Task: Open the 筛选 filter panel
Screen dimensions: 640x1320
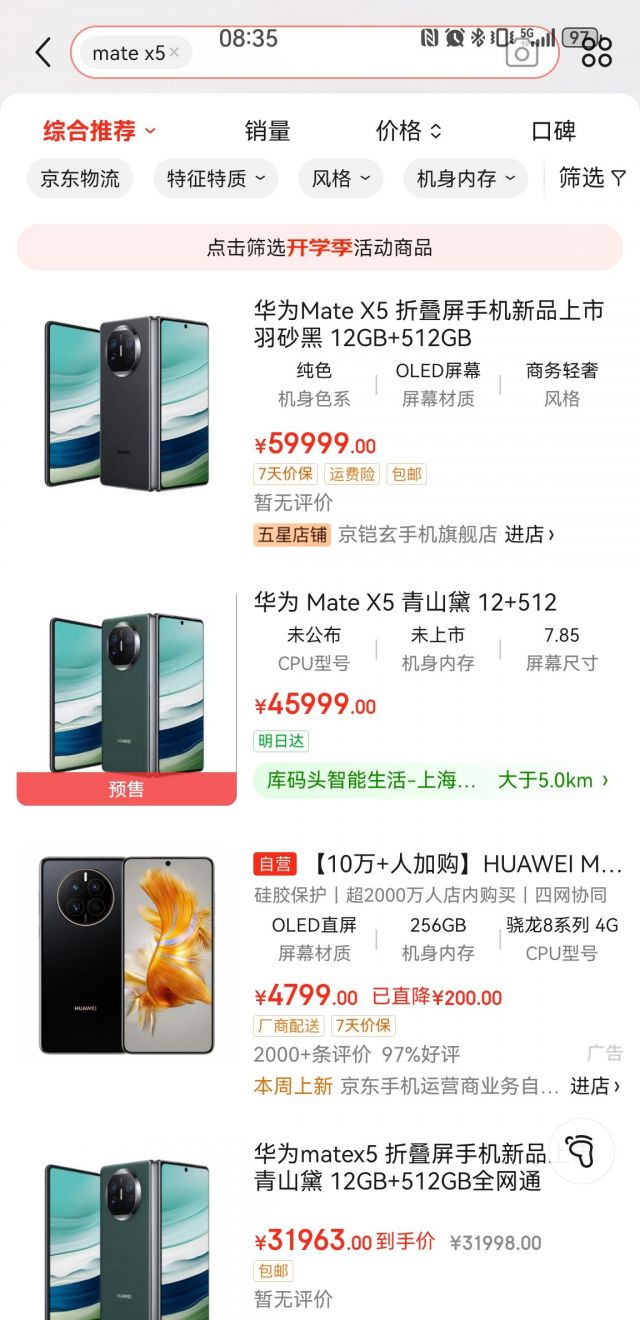Action: pyautogui.click(x=592, y=178)
